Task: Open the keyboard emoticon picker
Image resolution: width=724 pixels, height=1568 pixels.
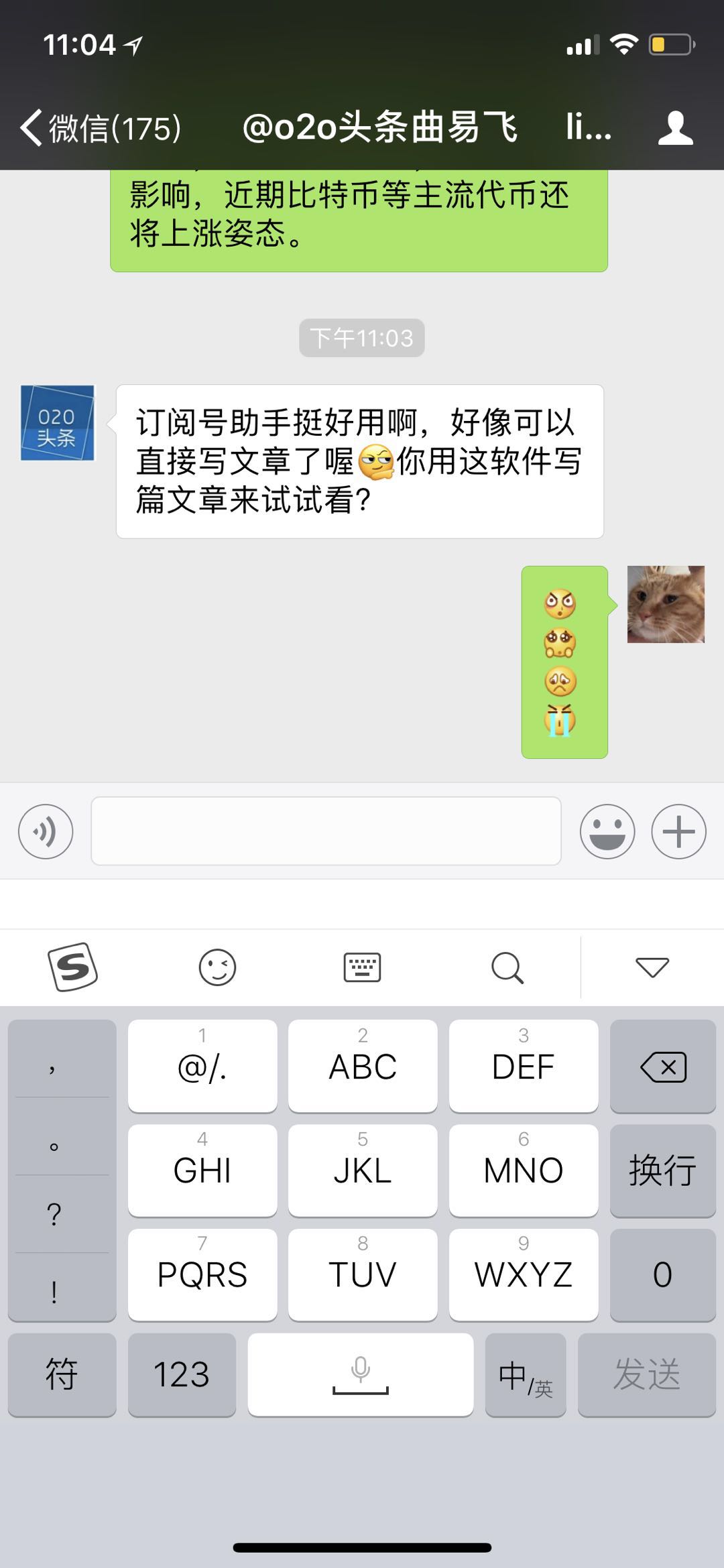Action: click(218, 967)
